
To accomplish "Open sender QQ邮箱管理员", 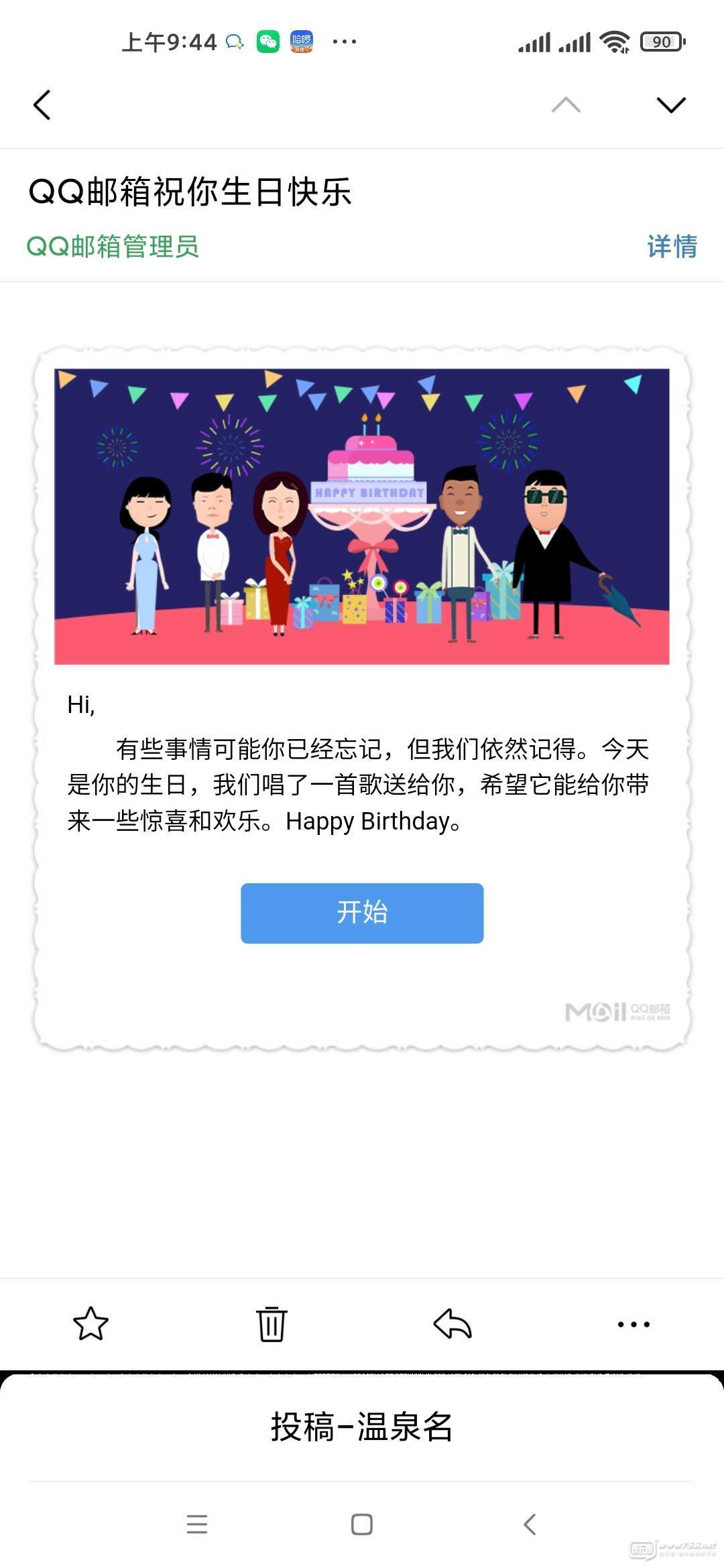I will pos(113,247).
